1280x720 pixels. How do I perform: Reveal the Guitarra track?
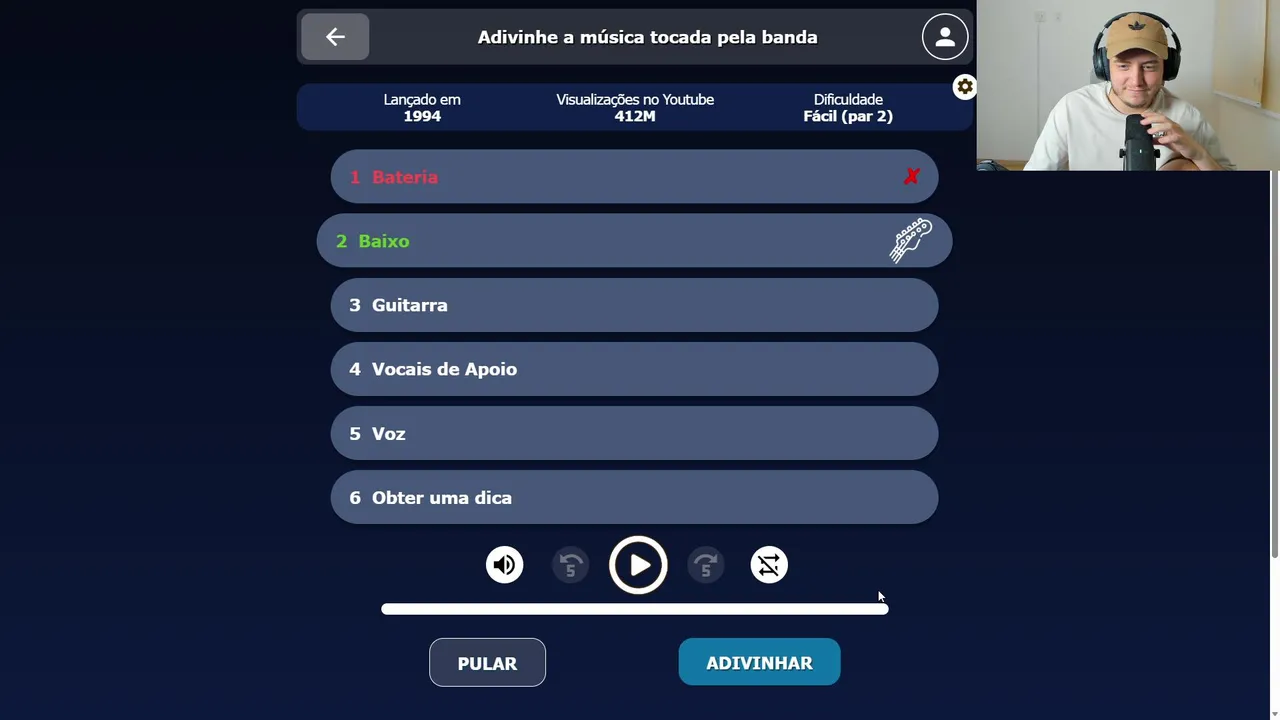634,305
